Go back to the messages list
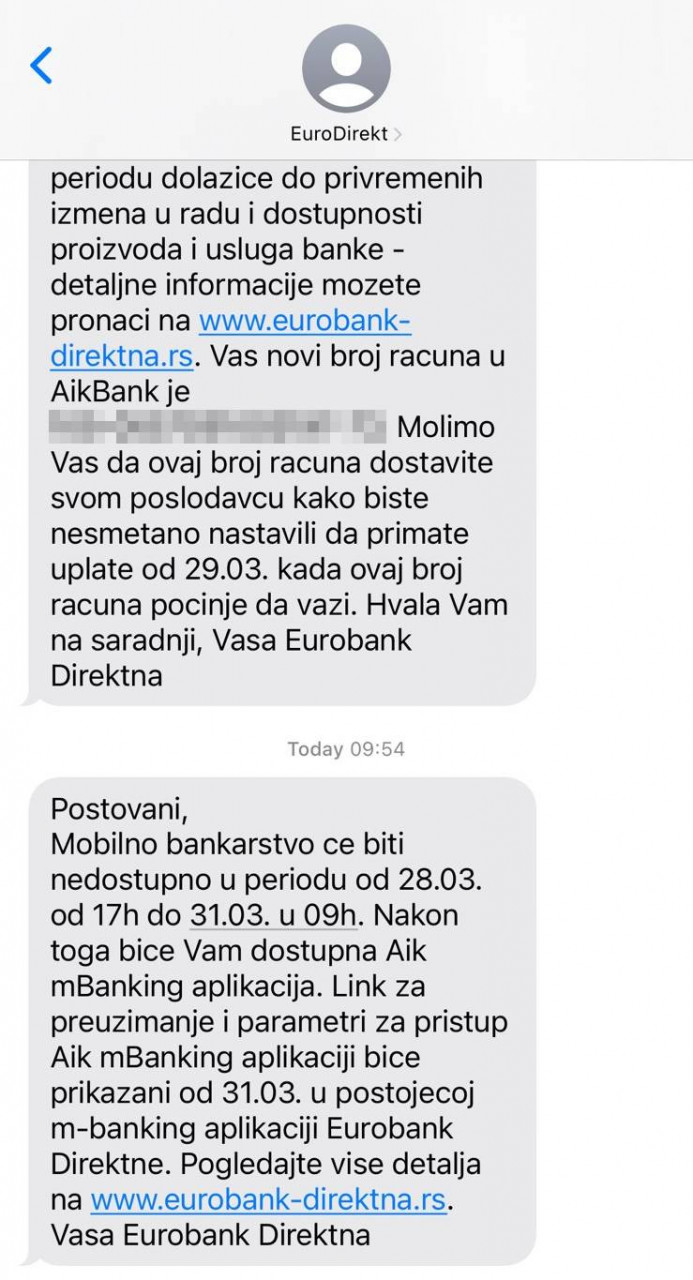This screenshot has width=693, height=1280. (41, 66)
